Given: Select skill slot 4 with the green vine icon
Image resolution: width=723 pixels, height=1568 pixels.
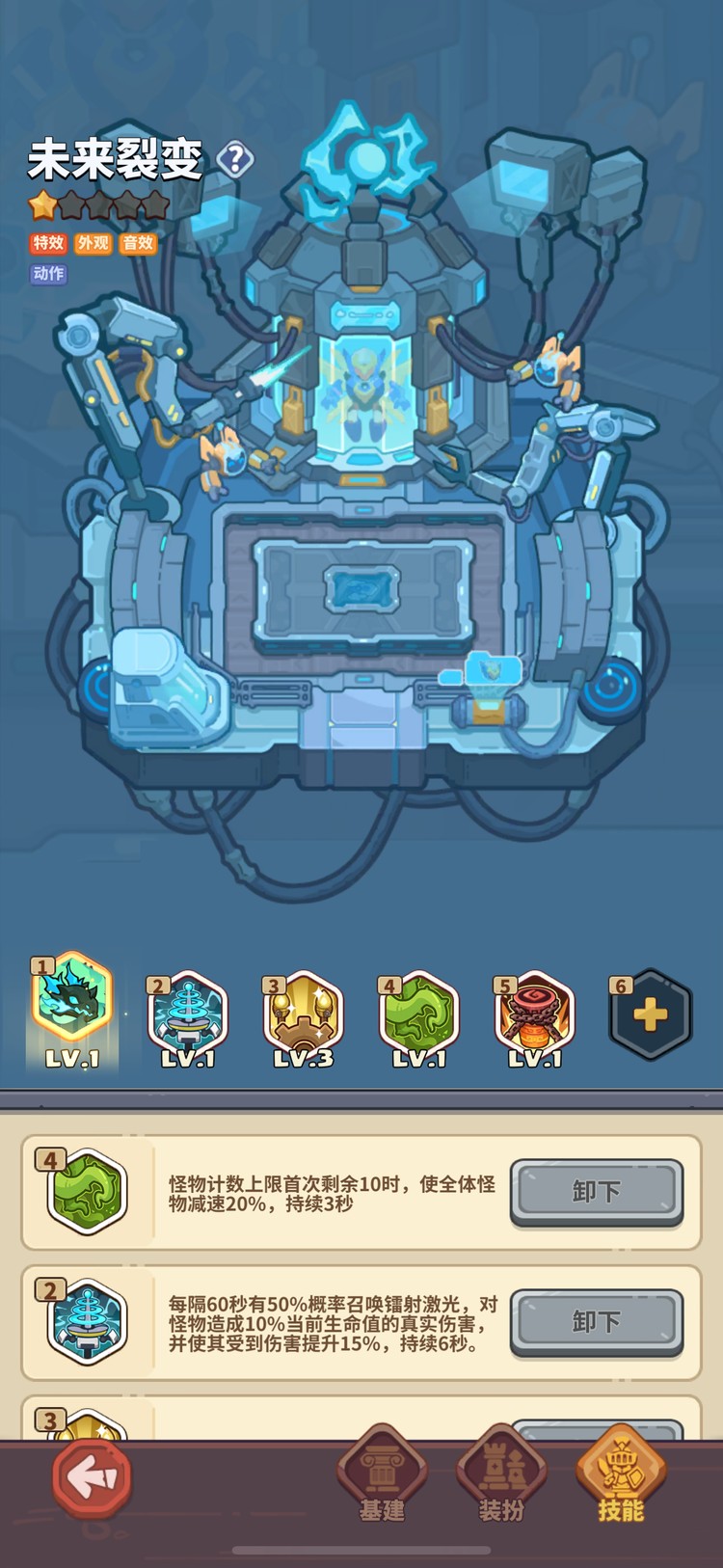Looking at the screenshot, I should tap(419, 1013).
